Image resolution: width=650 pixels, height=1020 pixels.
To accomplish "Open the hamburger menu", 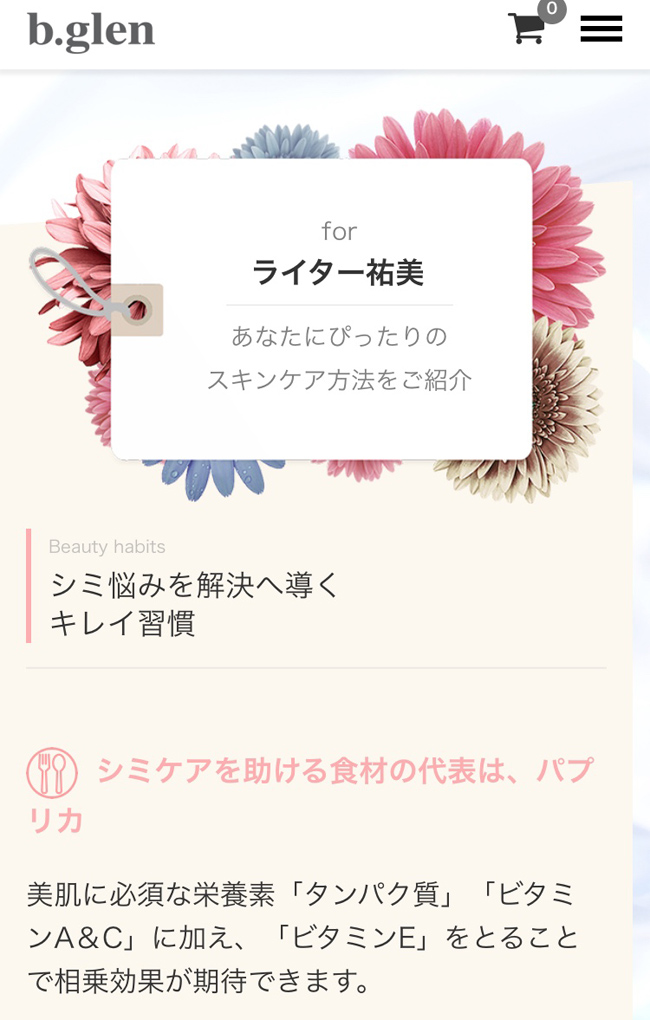I will click(x=601, y=29).
